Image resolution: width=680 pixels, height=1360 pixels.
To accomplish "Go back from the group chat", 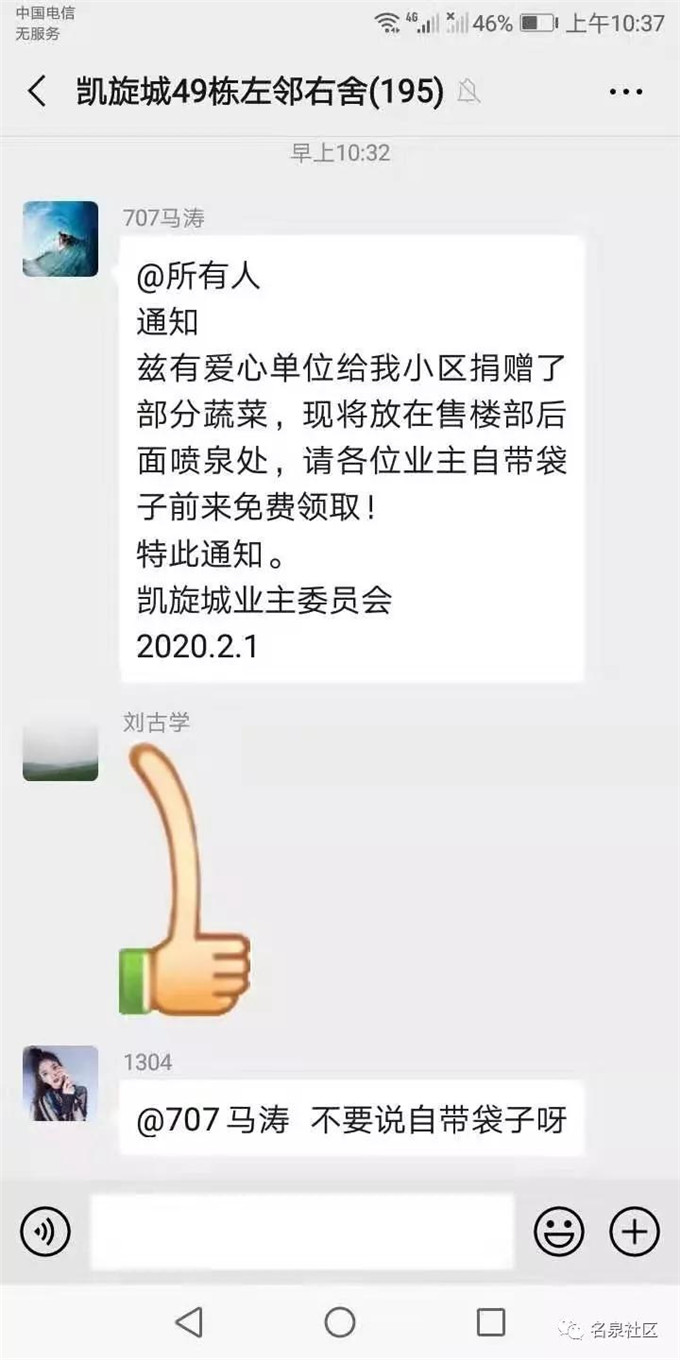I will pos(37,92).
